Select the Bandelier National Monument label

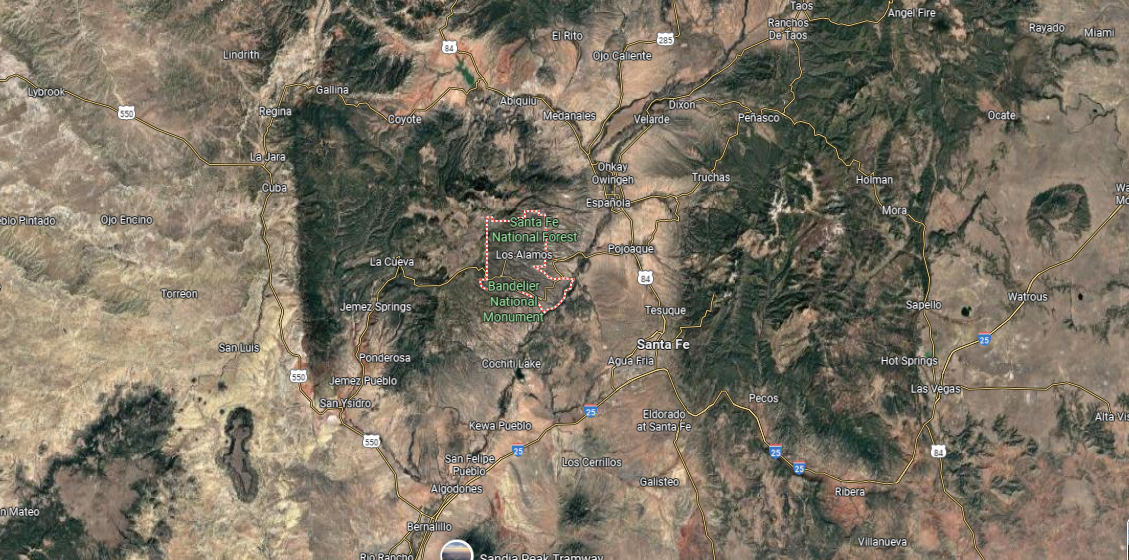(x=513, y=301)
